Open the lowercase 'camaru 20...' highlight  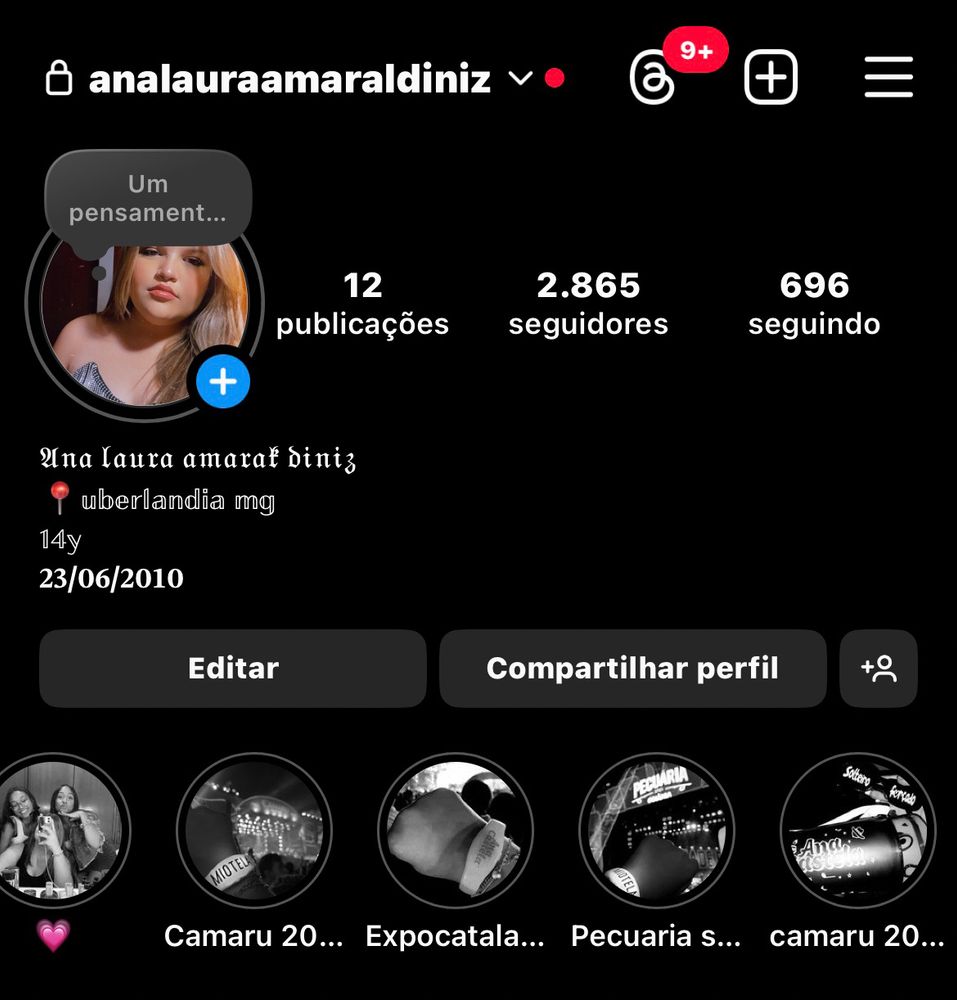[x=857, y=830]
